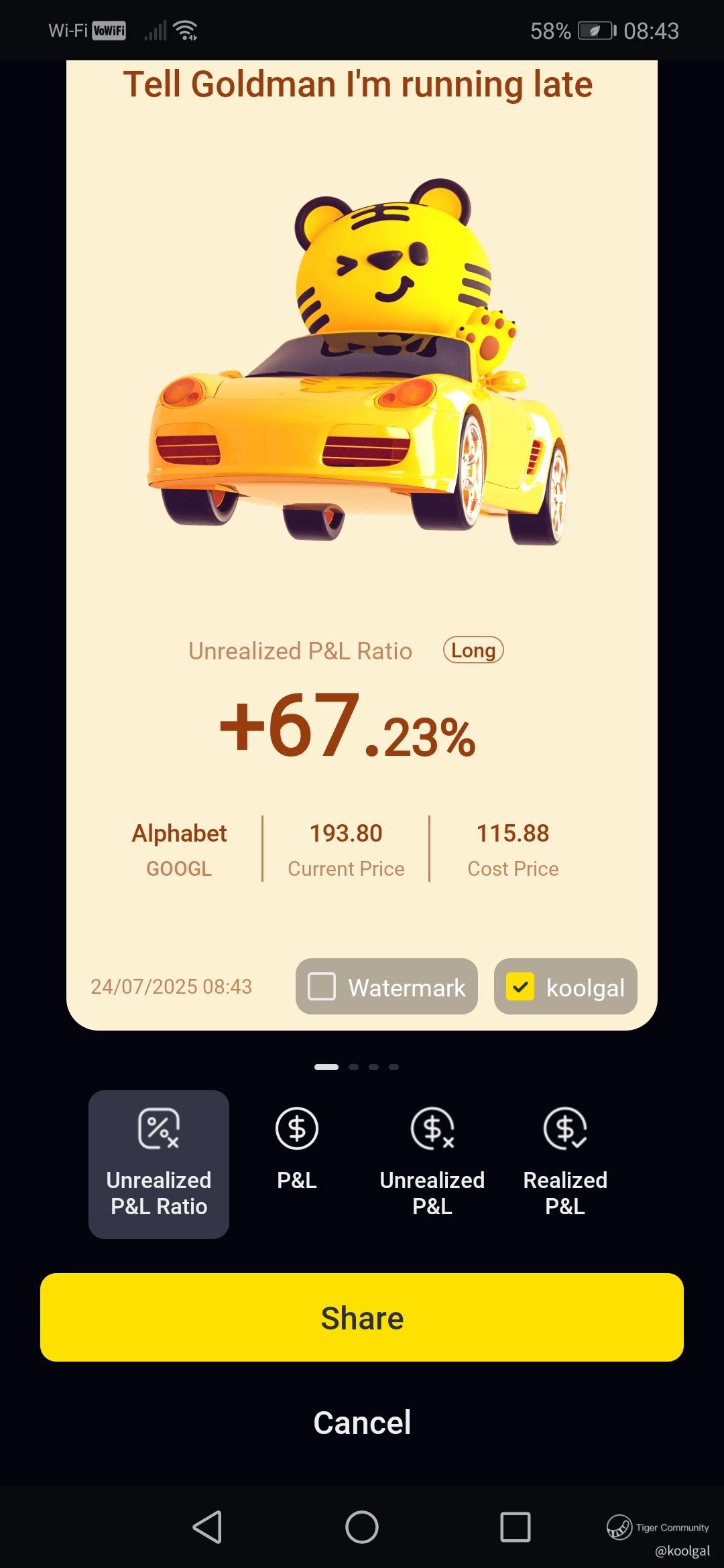Tap the yellow Share button

pos(362,1317)
